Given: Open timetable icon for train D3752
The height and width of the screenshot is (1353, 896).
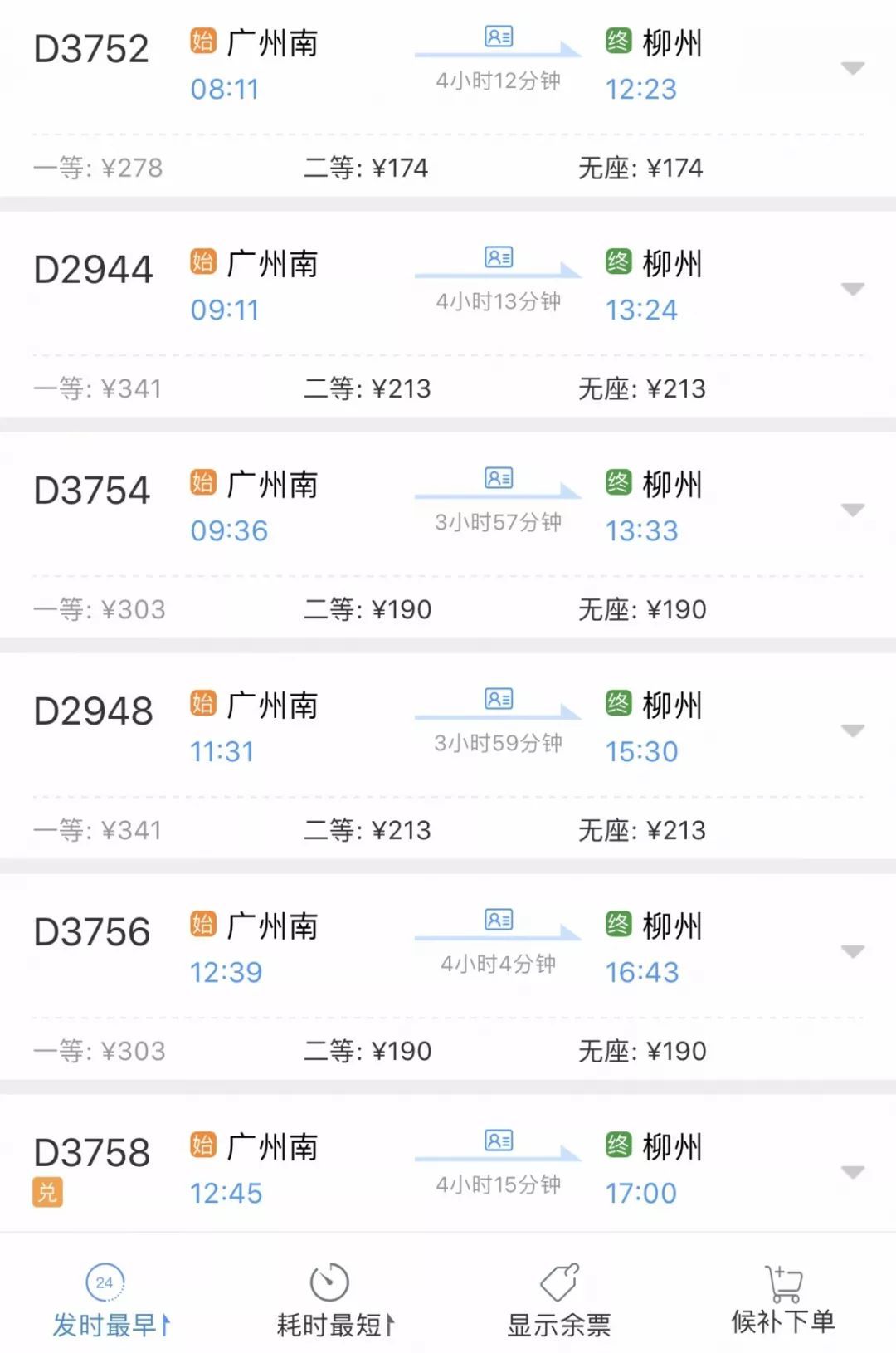Looking at the screenshot, I should (499, 37).
